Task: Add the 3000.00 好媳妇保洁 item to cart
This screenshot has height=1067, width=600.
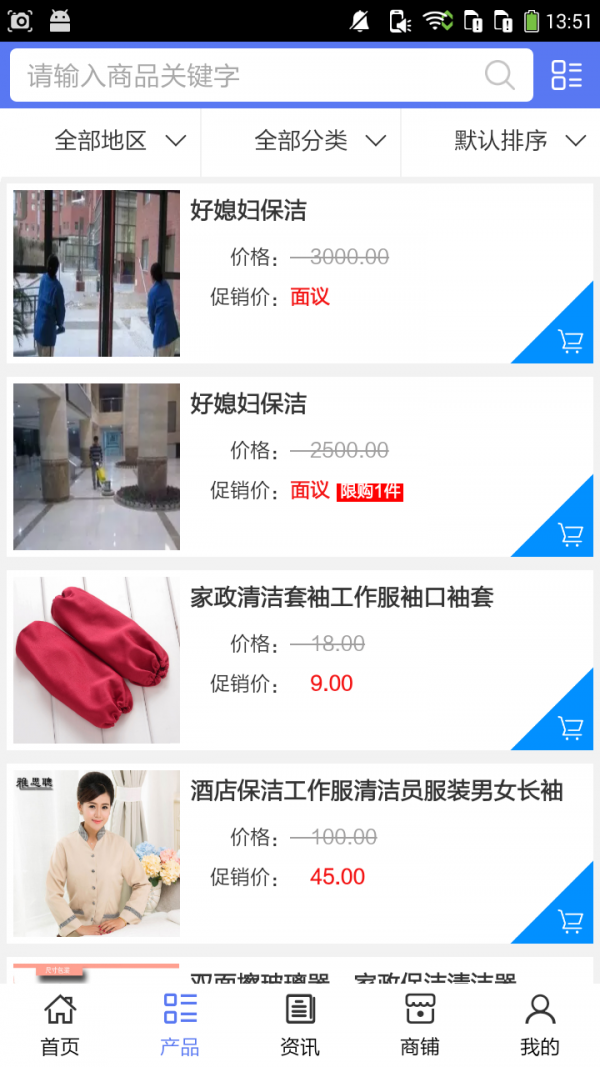Action: coord(570,341)
